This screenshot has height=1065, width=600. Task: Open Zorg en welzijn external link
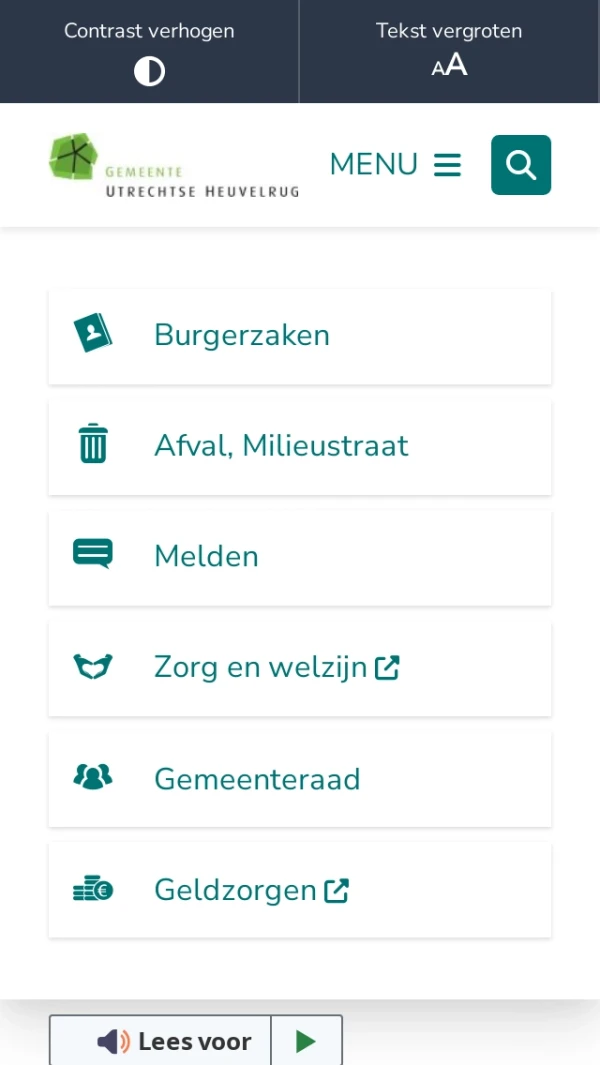pyautogui.click(x=299, y=668)
